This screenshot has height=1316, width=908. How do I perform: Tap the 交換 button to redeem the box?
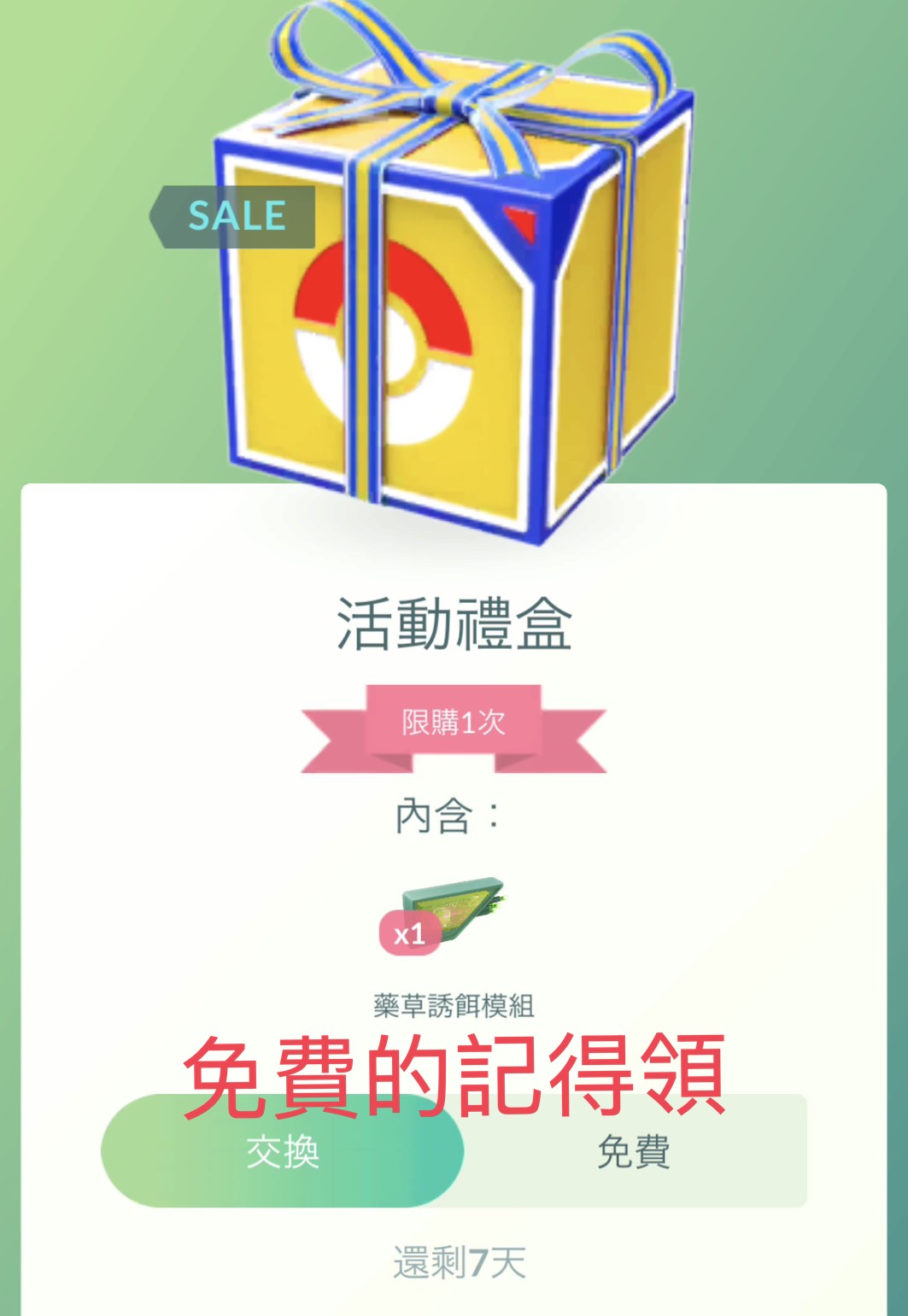point(283,1151)
